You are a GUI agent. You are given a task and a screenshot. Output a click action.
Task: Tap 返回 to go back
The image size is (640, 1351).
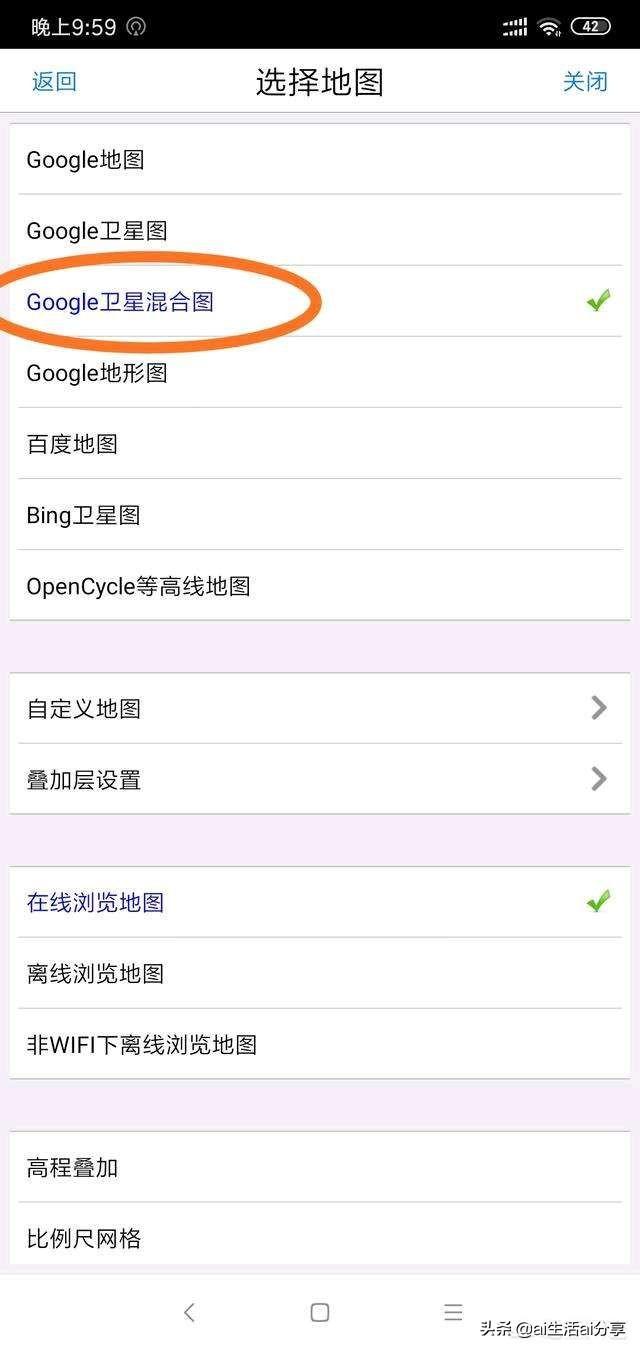pyautogui.click(x=54, y=81)
